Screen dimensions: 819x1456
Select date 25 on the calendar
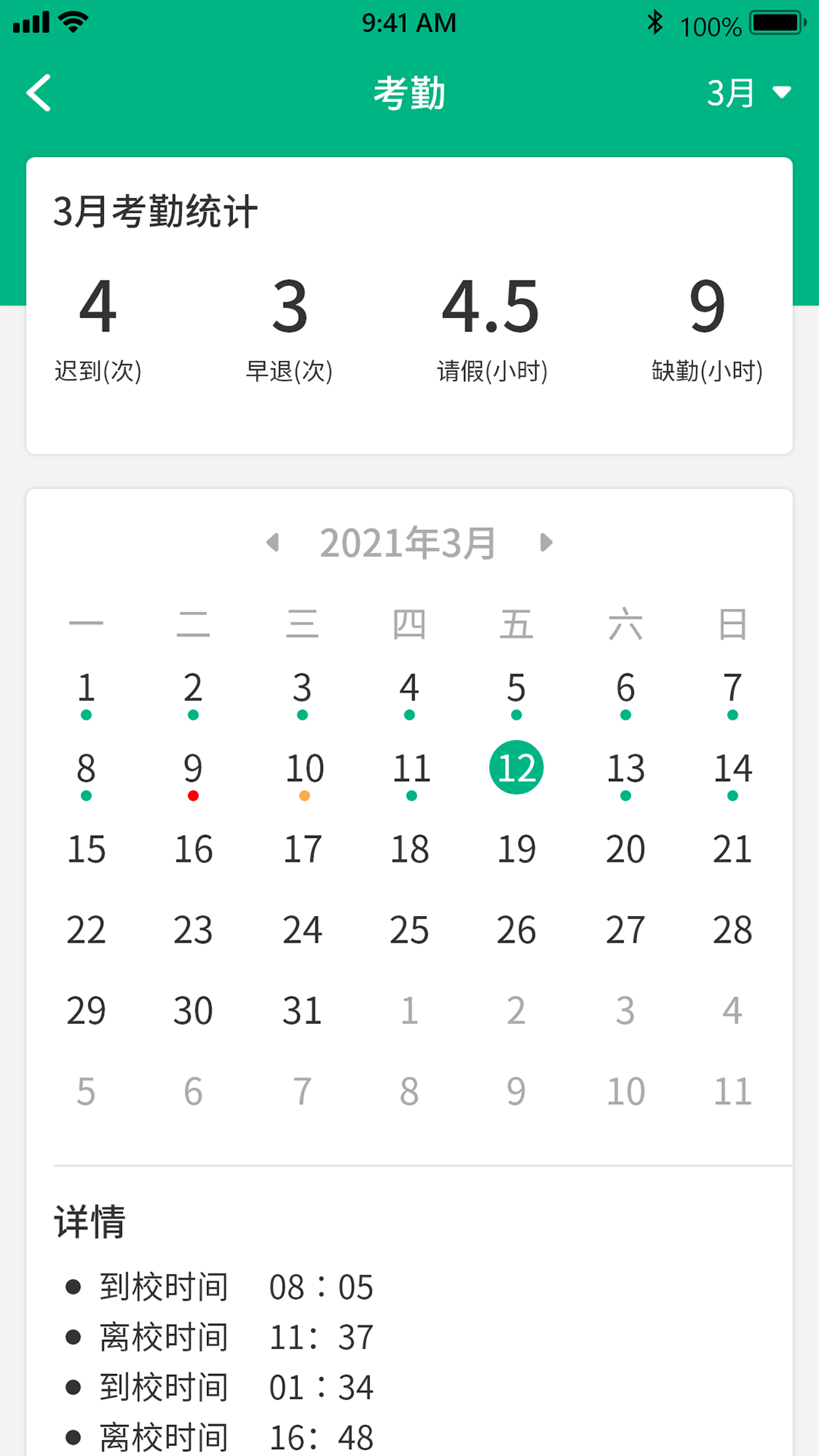click(409, 930)
